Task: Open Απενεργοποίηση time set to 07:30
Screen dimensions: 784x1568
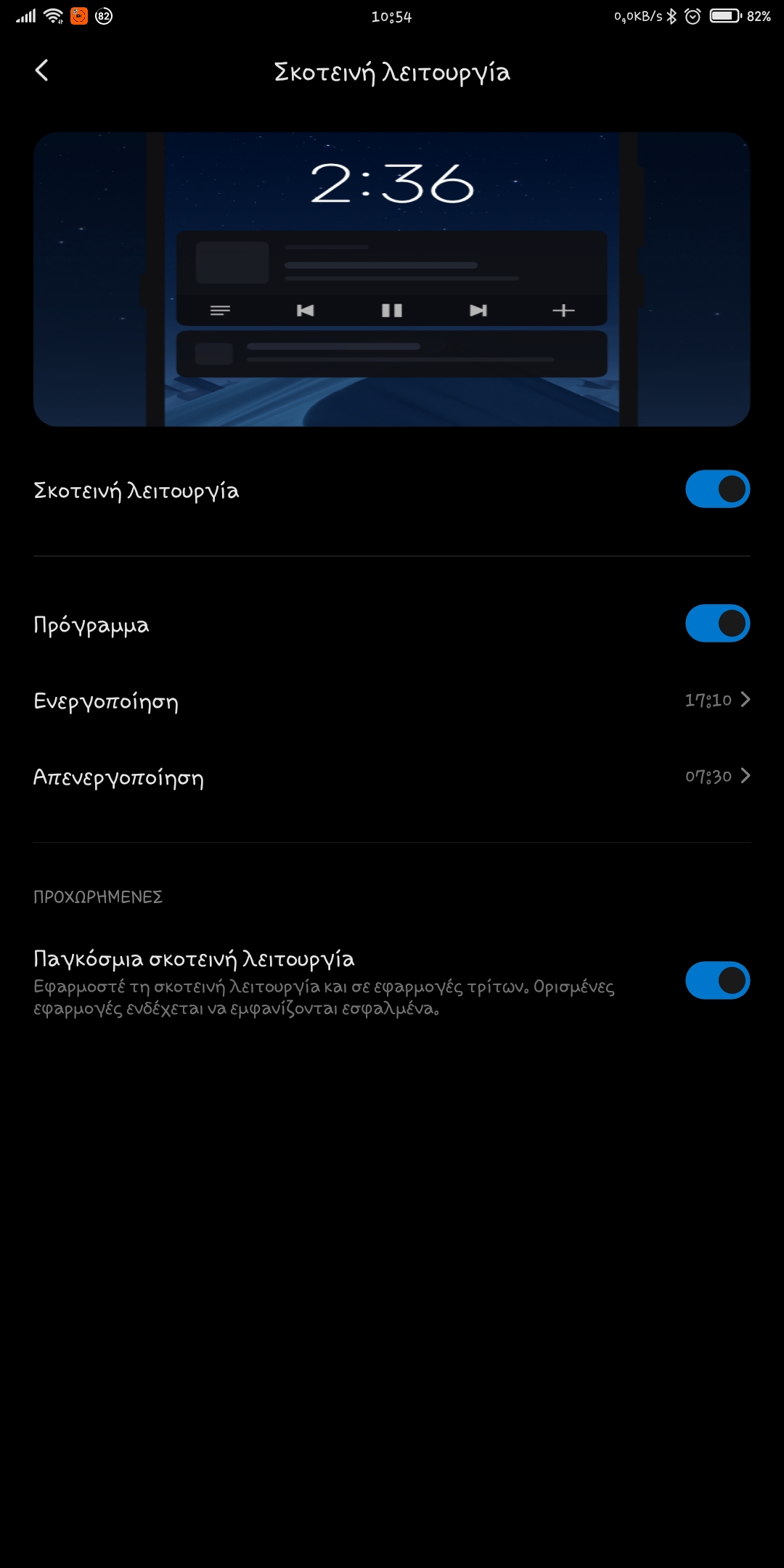Action: click(x=392, y=777)
